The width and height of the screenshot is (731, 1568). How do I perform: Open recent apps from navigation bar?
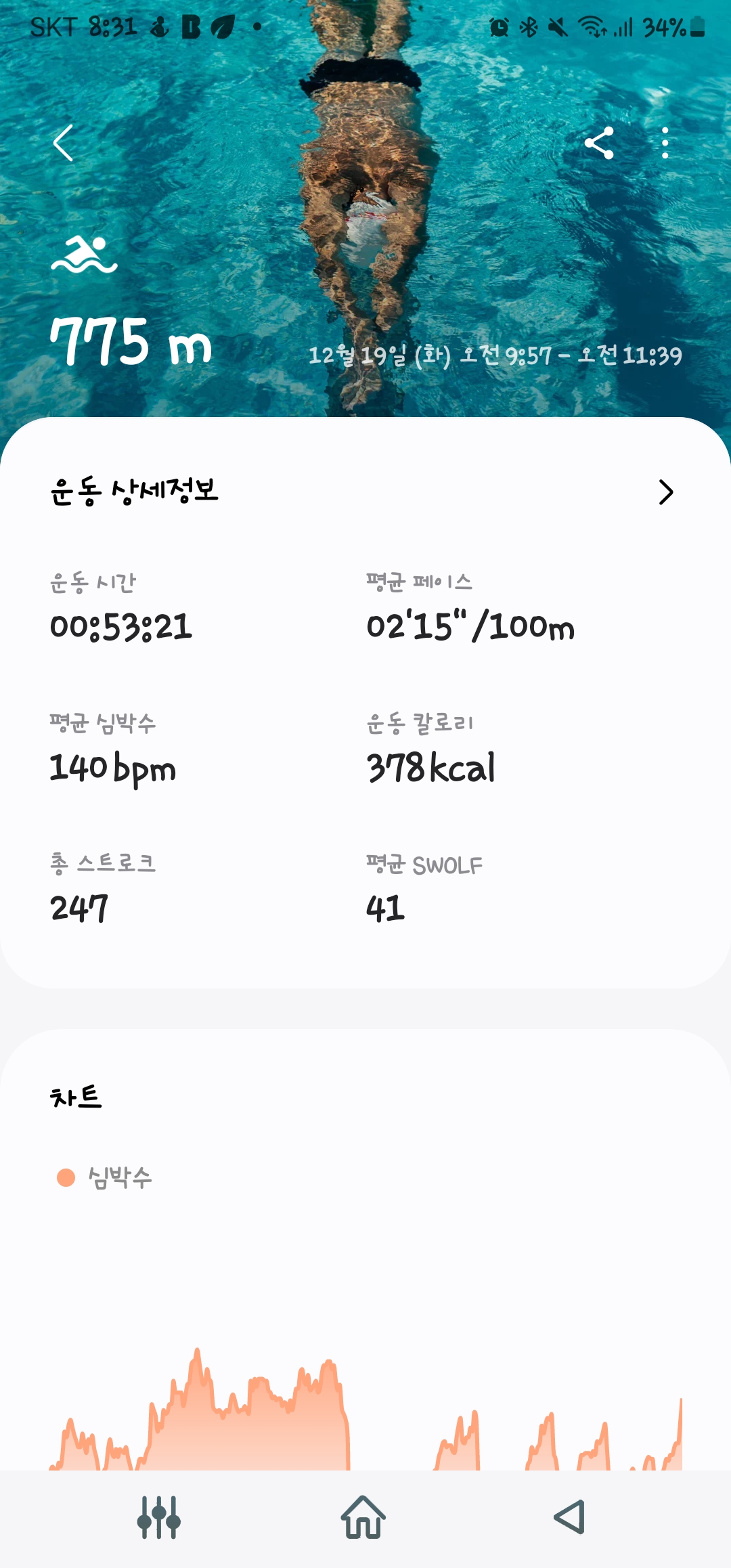coord(159,1517)
